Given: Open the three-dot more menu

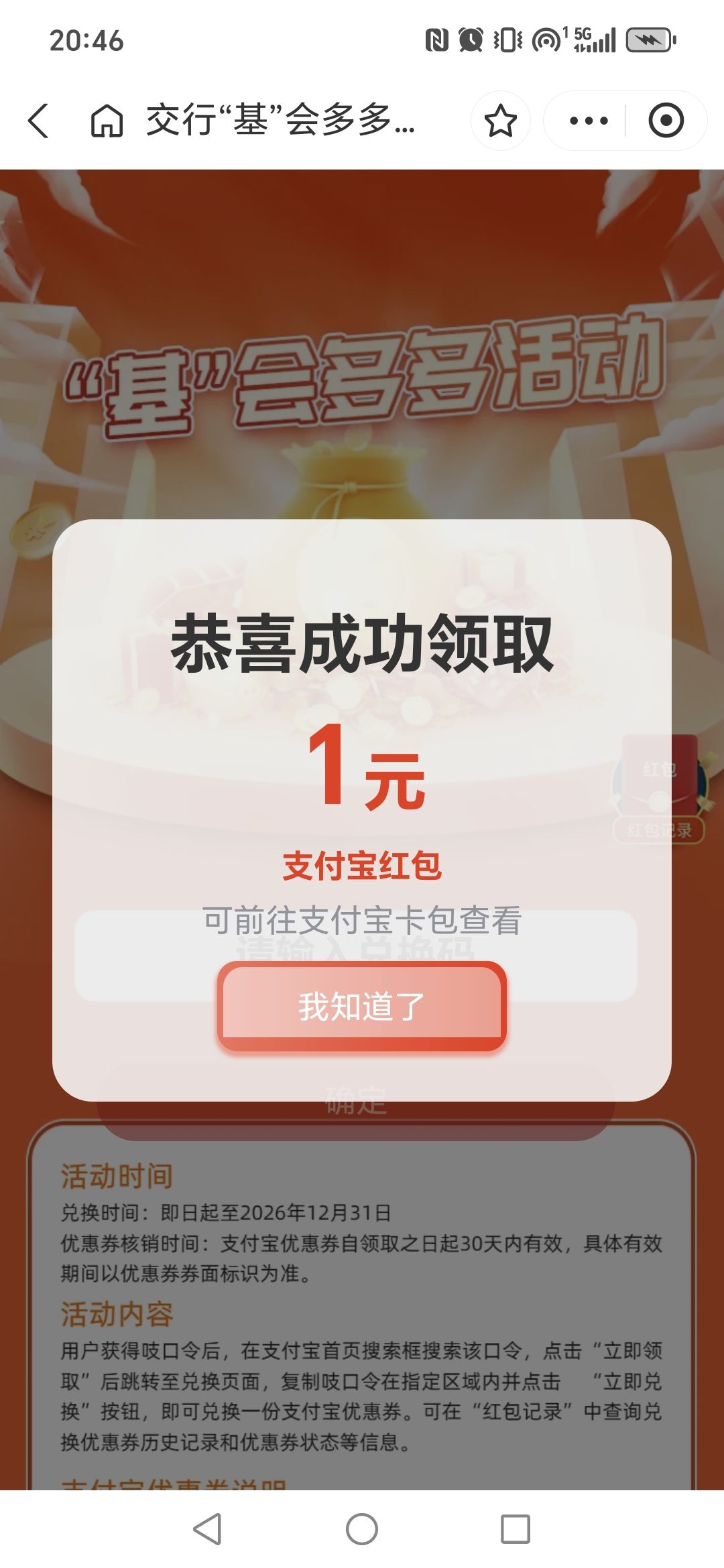Looking at the screenshot, I should coord(588,121).
